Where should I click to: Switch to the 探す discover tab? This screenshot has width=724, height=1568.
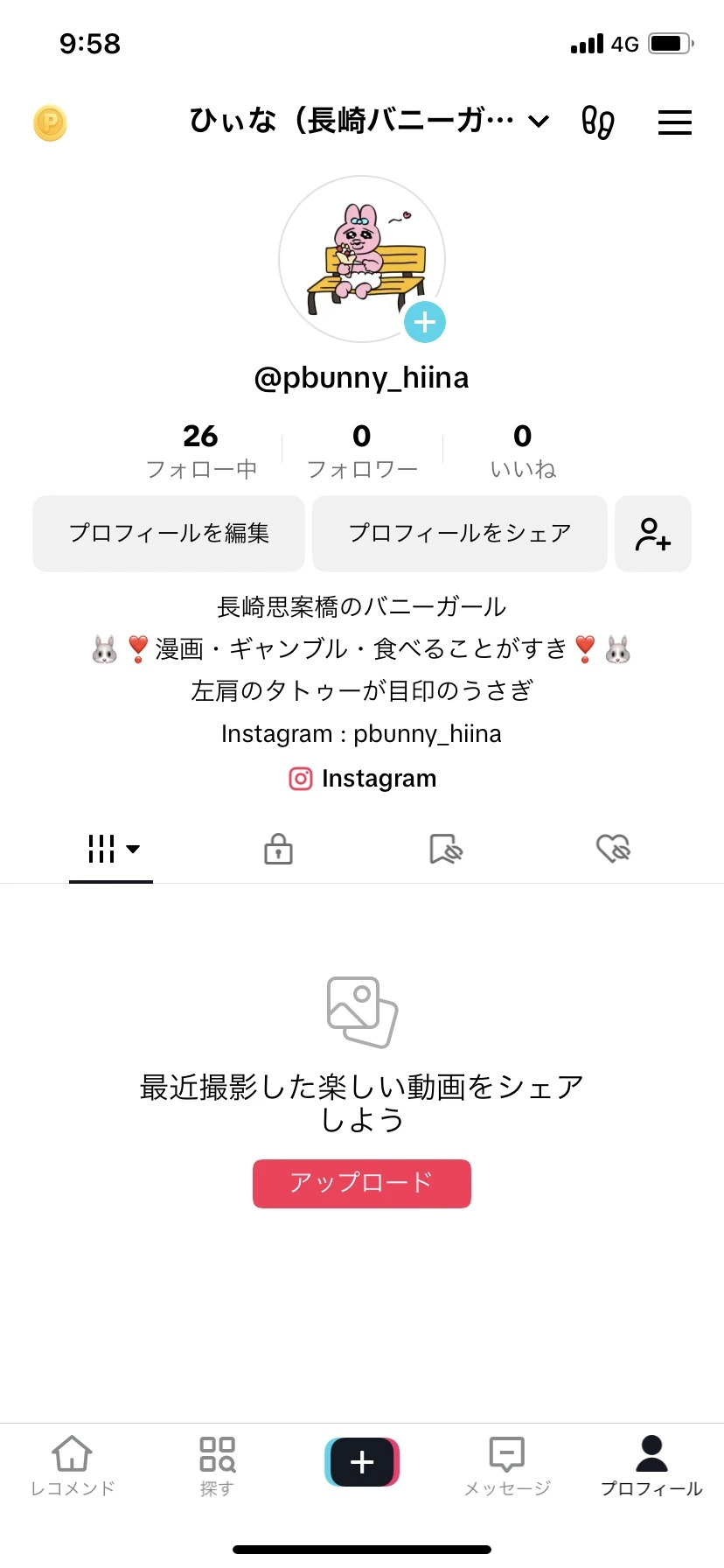(x=217, y=1465)
